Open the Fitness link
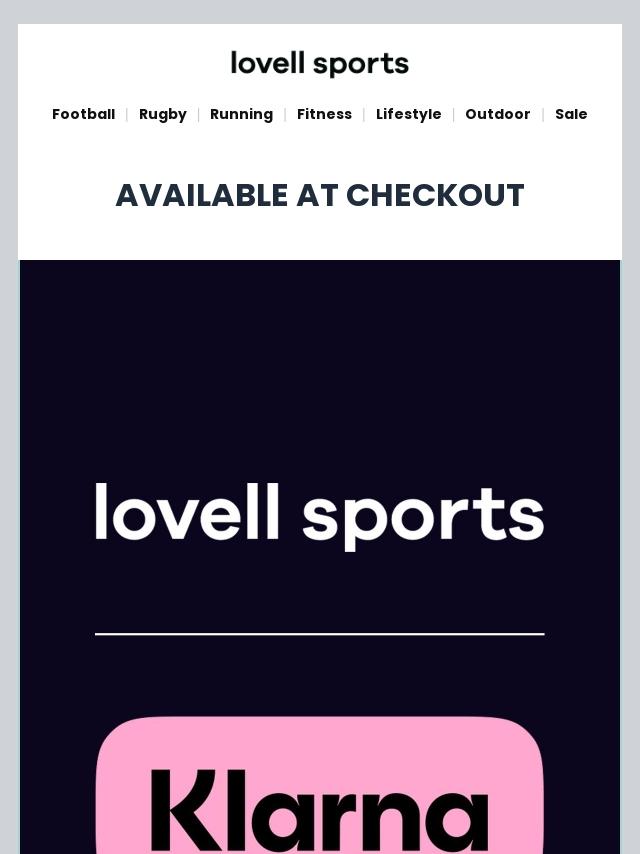Viewport: 640px width, 854px height. (324, 114)
